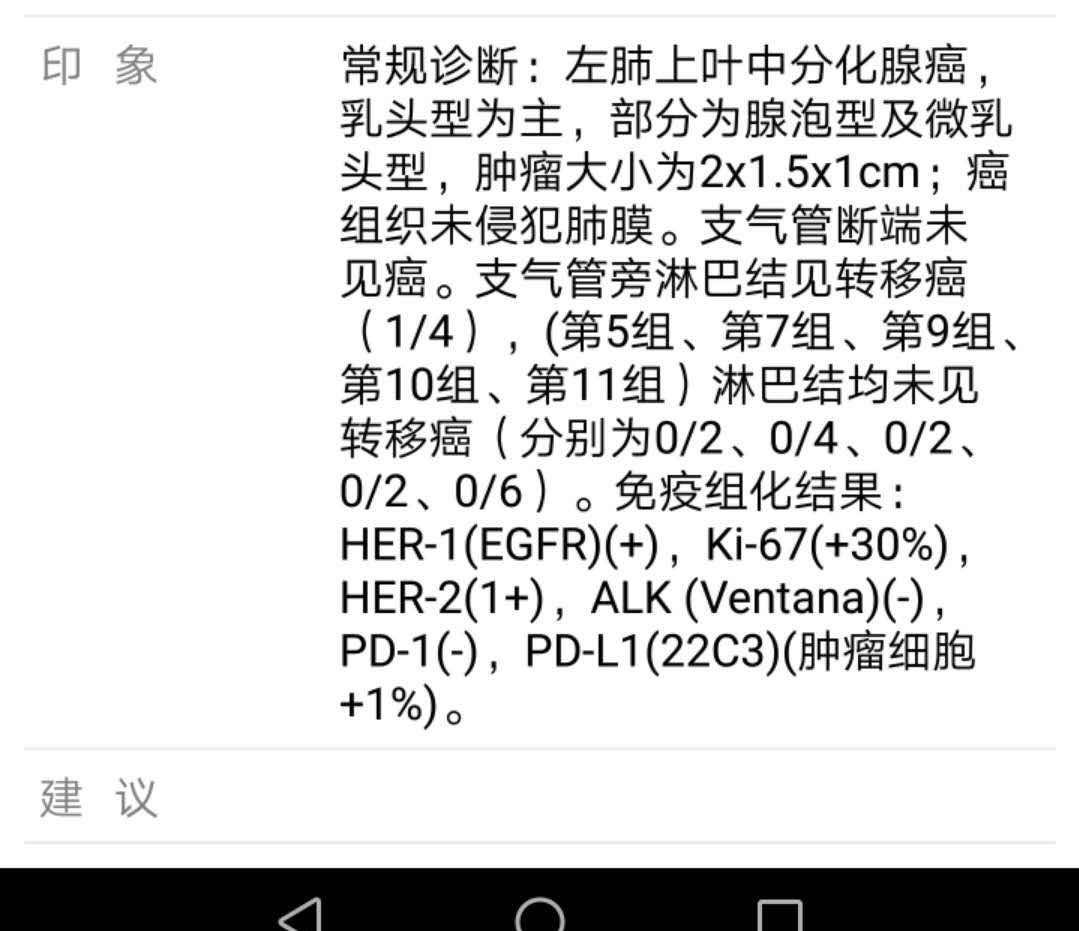The height and width of the screenshot is (931, 1079).
Task: Go to the home screen via the circle button
Action: pyautogui.click(x=540, y=912)
